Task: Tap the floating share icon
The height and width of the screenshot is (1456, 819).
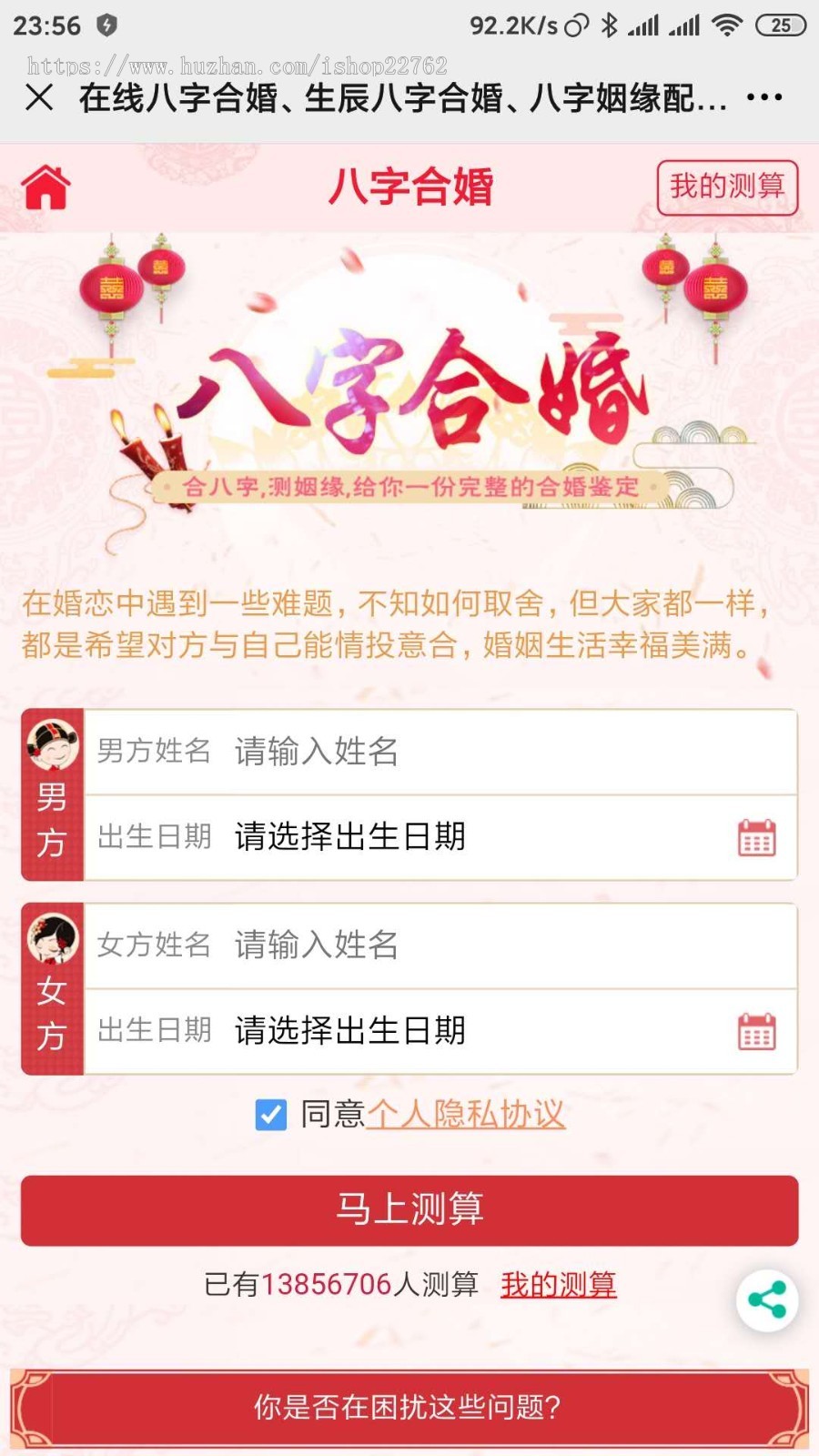Action: 767,1299
